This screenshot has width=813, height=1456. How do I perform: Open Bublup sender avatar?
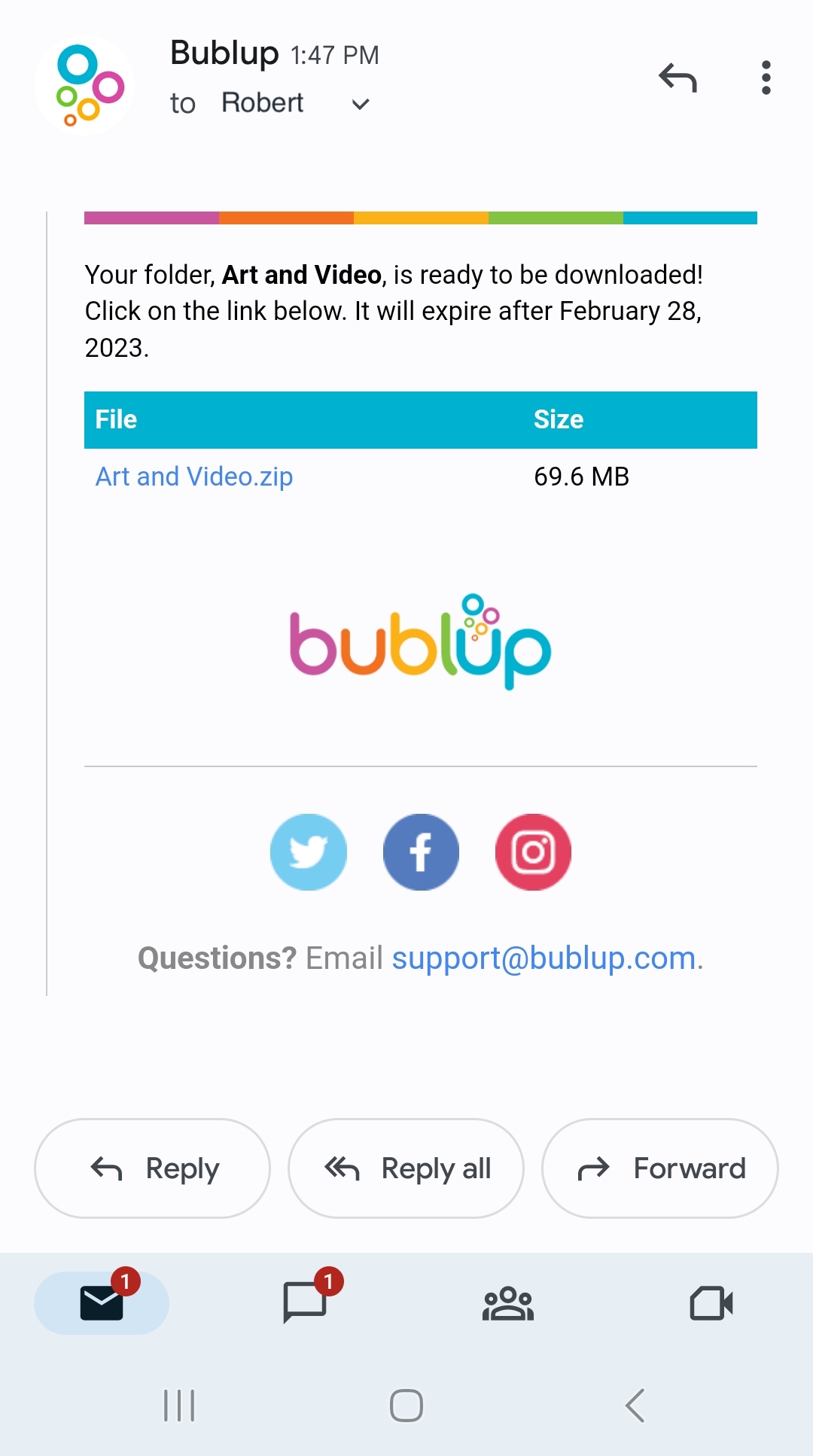point(84,84)
